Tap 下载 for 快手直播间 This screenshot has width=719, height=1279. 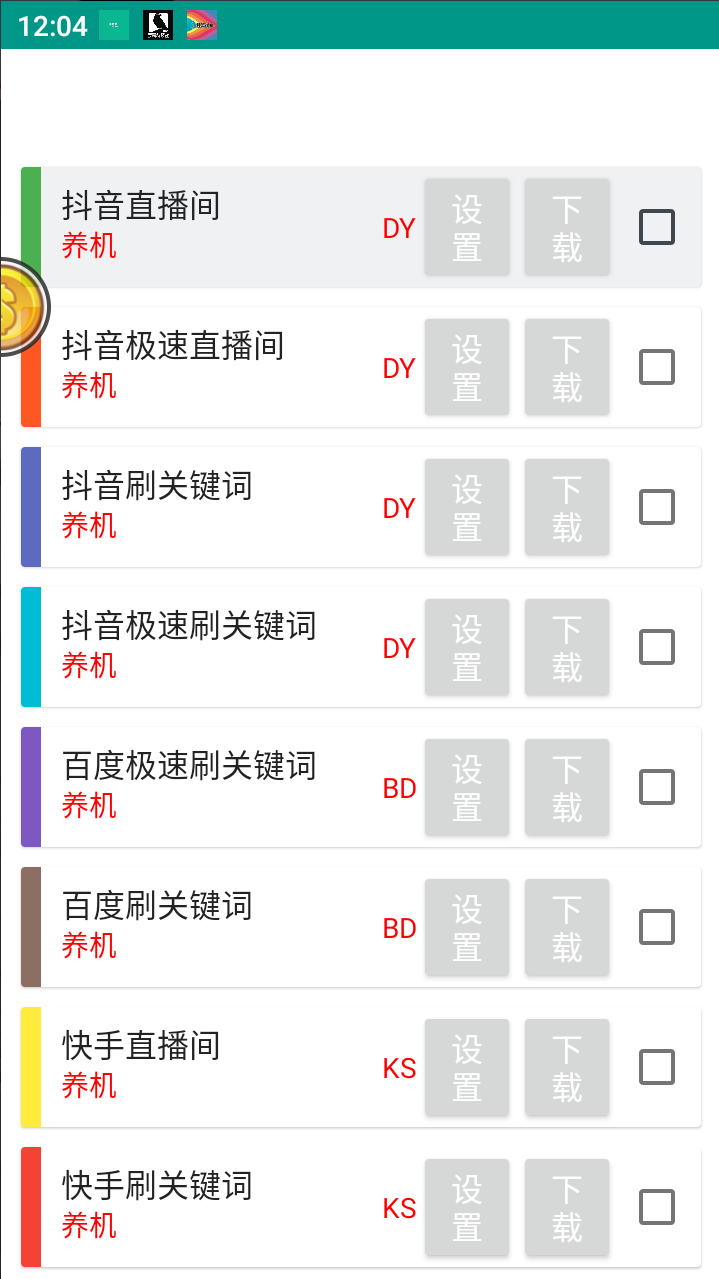click(567, 1067)
